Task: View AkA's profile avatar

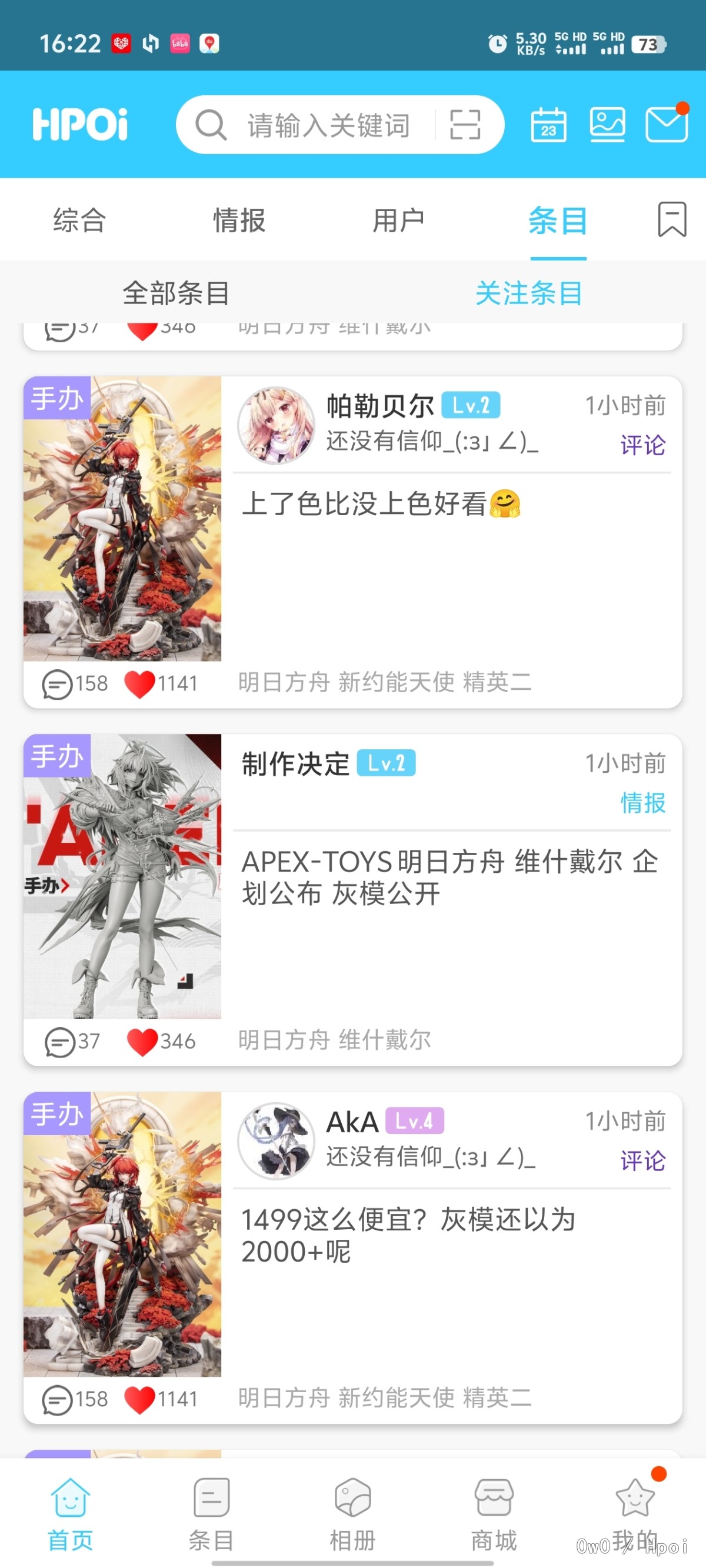Action: click(276, 1142)
